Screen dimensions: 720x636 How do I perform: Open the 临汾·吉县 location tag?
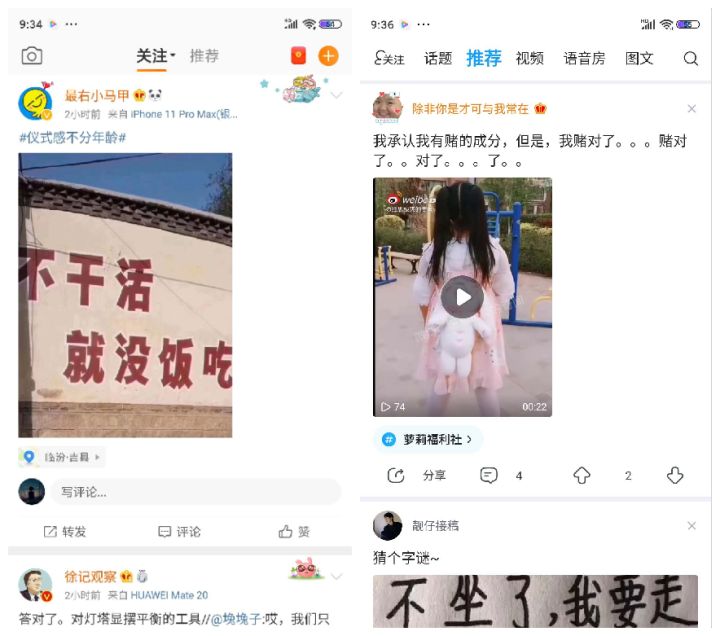click(62, 457)
